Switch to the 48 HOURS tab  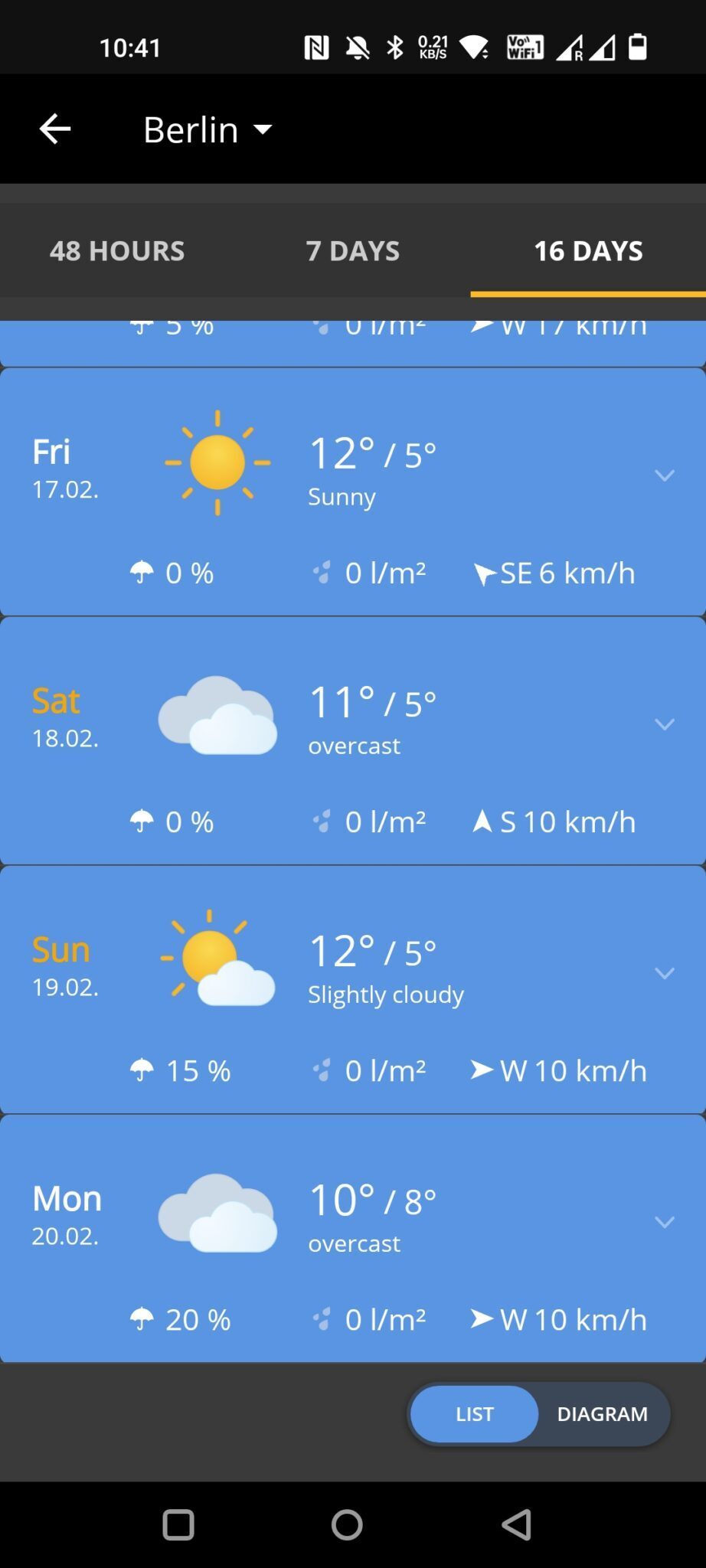pos(116,251)
